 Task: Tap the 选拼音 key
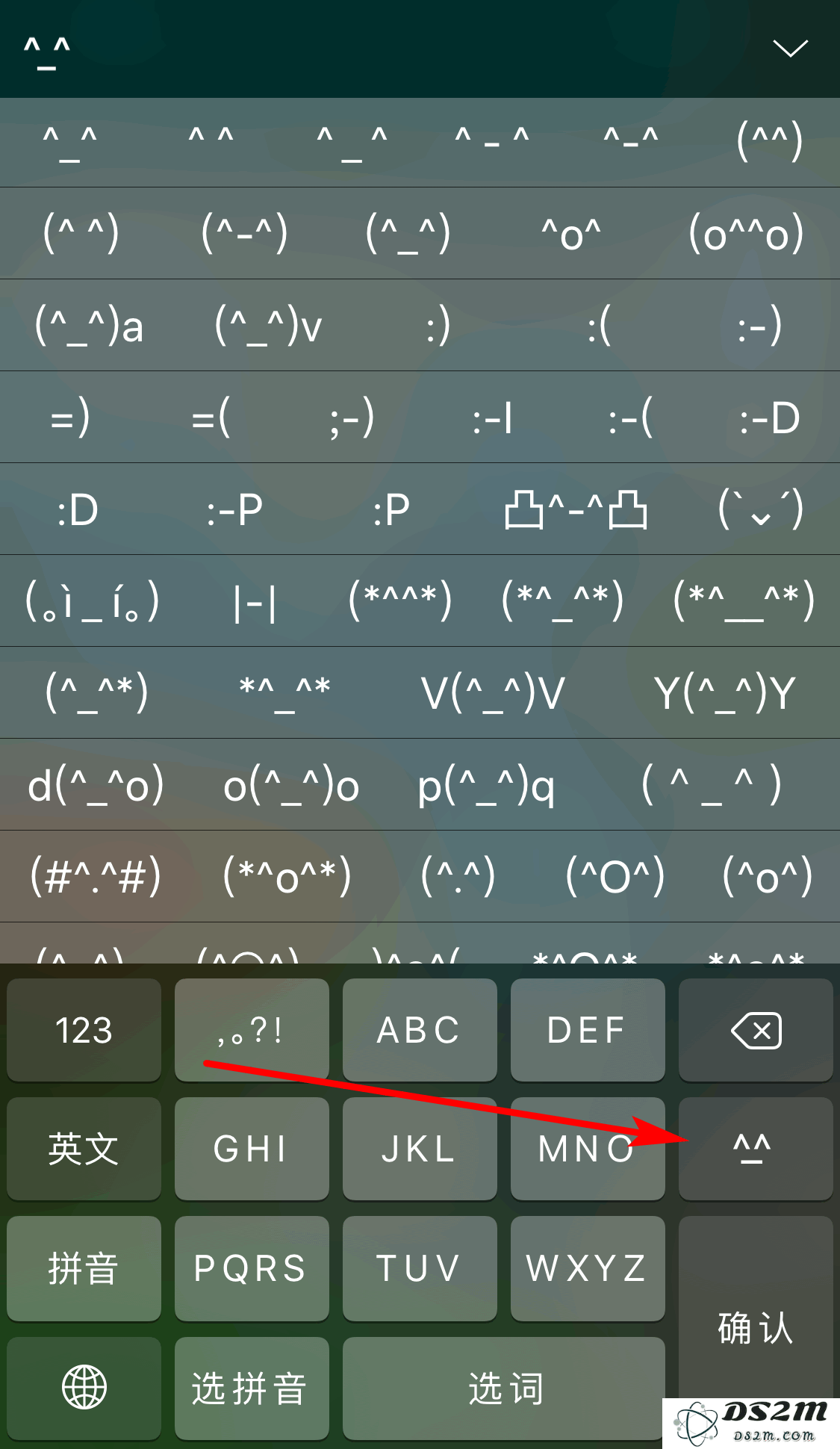pyautogui.click(x=252, y=1388)
